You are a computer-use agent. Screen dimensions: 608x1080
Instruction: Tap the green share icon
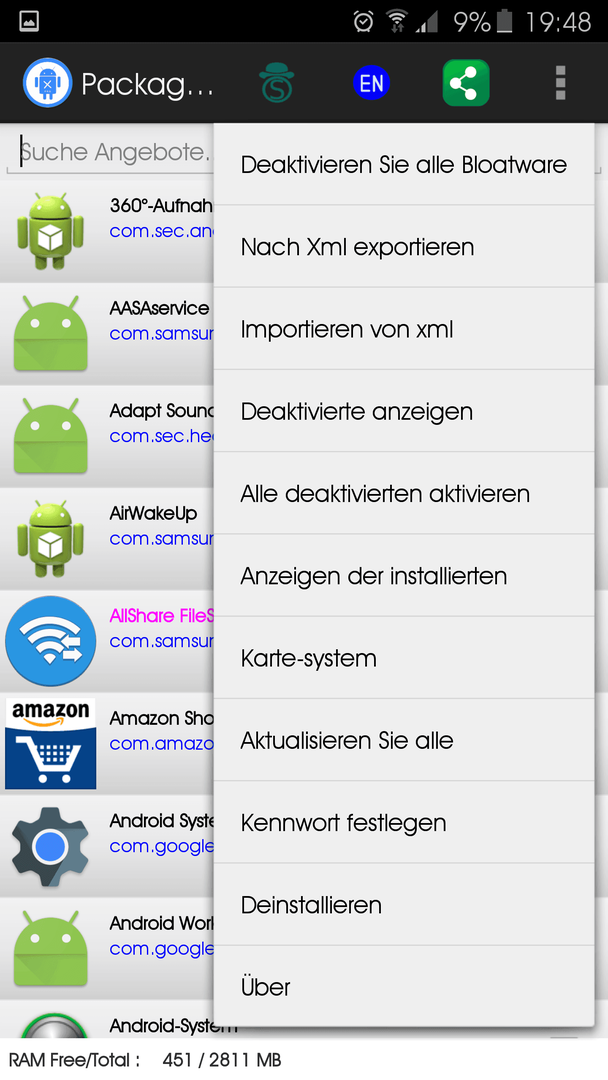pyautogui.click(x=466, y=83)
